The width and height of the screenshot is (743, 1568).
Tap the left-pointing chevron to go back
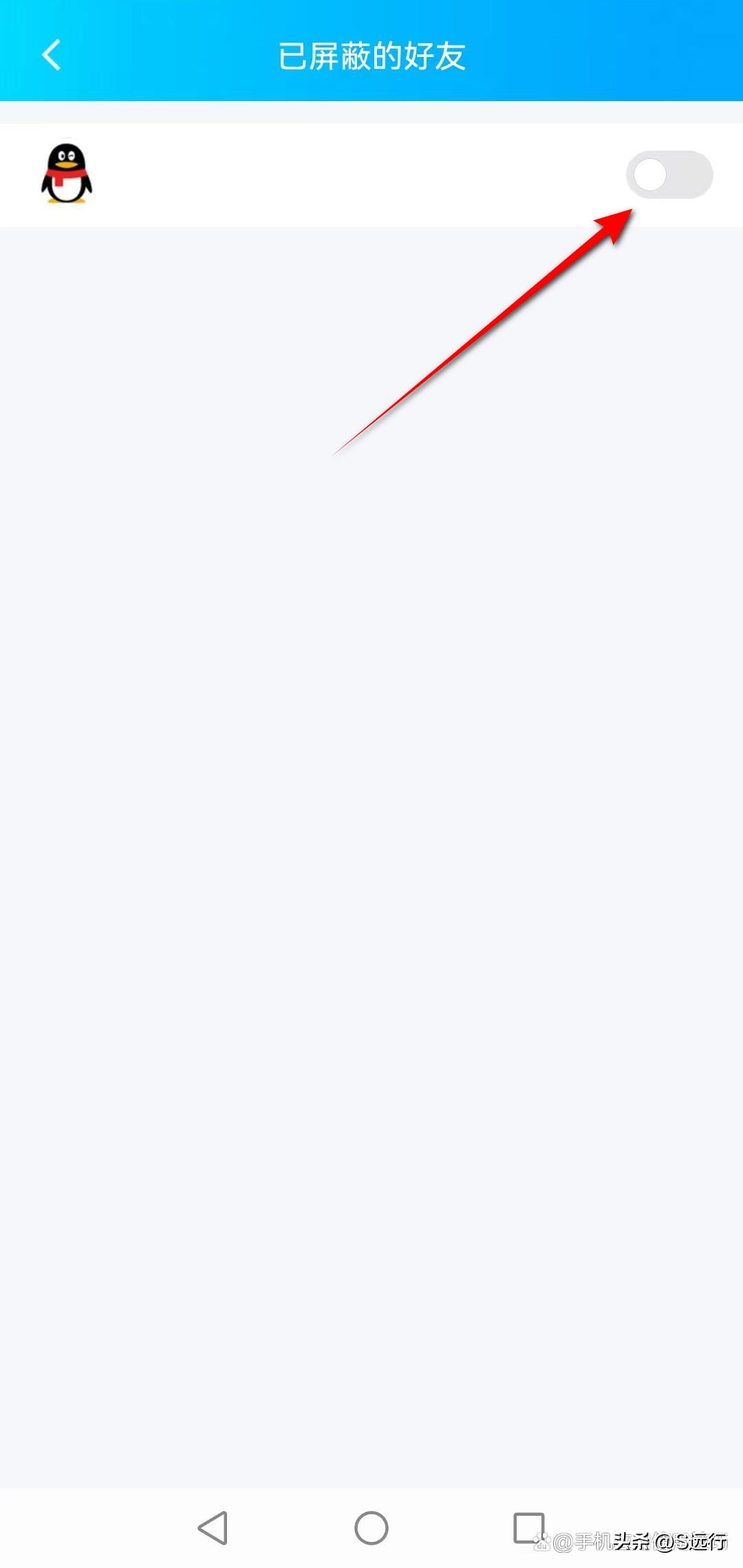(50, 55)
